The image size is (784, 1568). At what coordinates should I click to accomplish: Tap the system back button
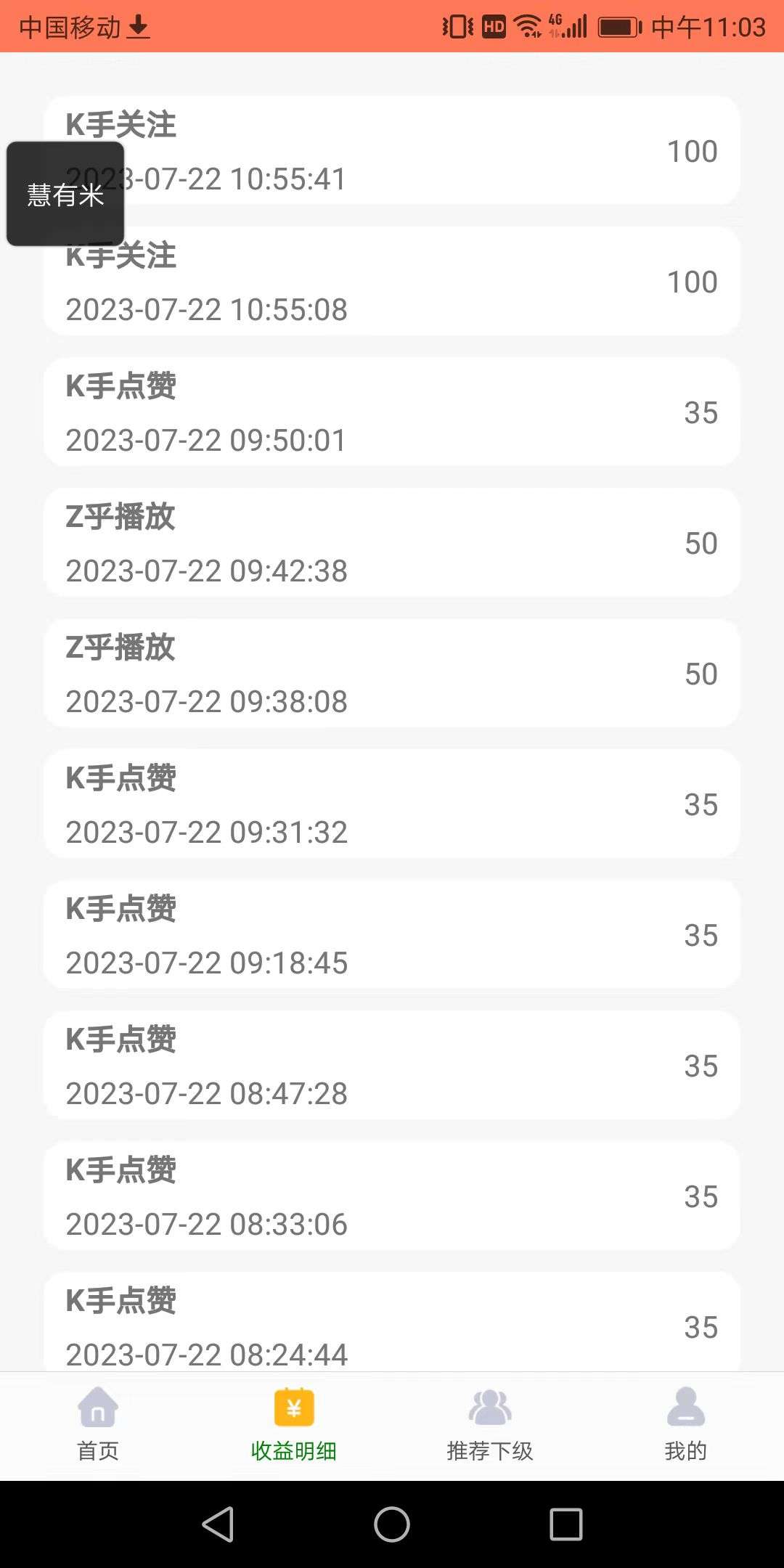218,1524
